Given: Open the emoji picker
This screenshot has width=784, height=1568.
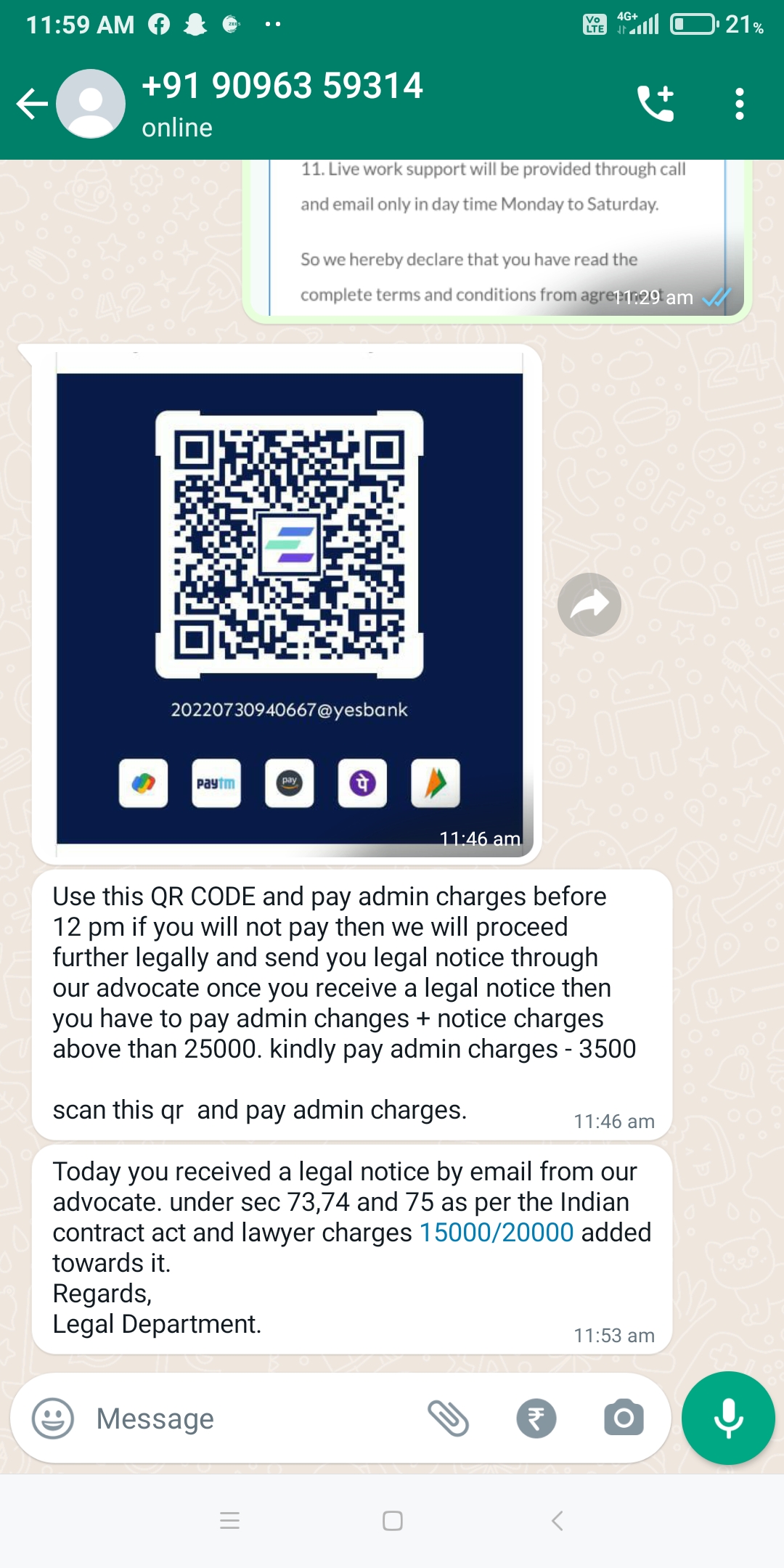Looking at the screenshot, I should [x=52, y=1418].
